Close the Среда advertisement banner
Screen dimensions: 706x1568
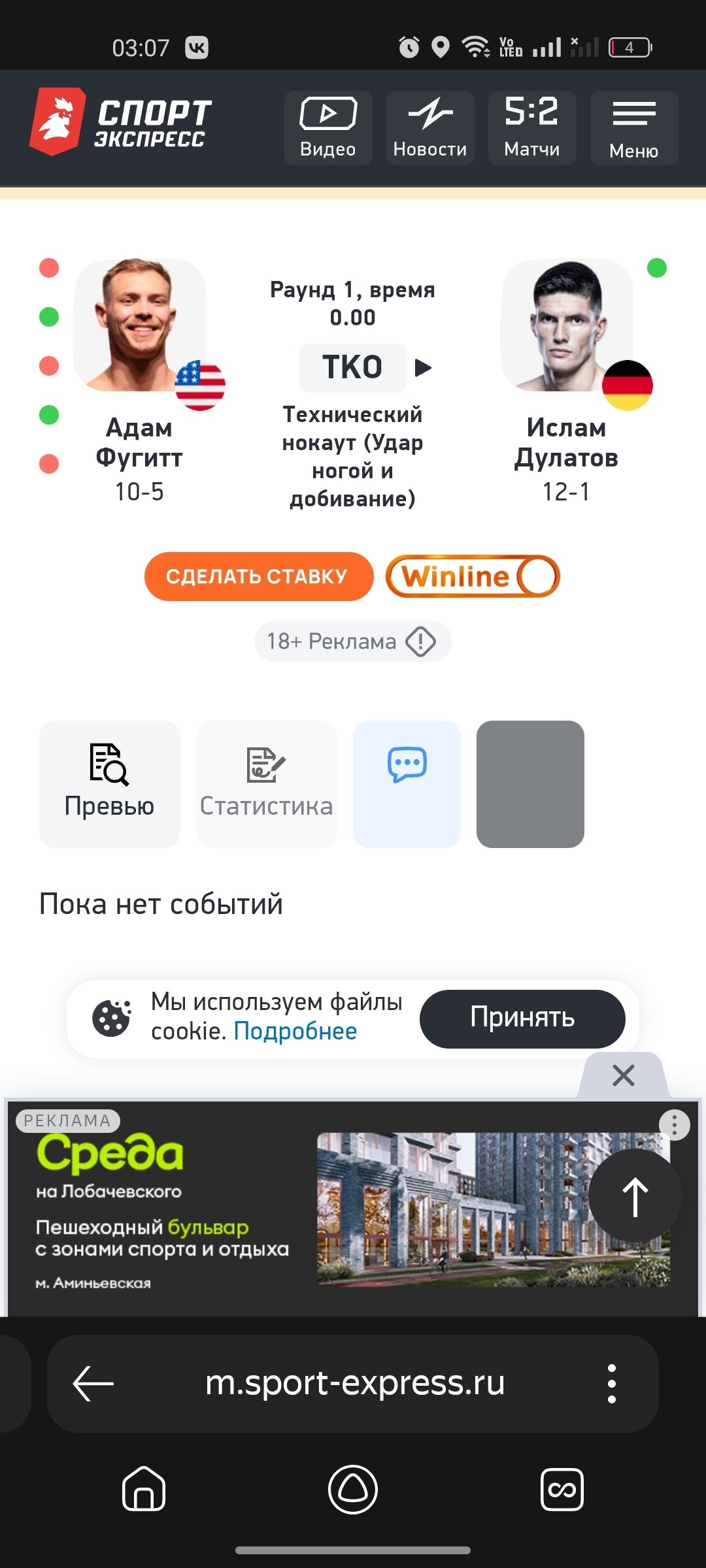coord(623,1075)
